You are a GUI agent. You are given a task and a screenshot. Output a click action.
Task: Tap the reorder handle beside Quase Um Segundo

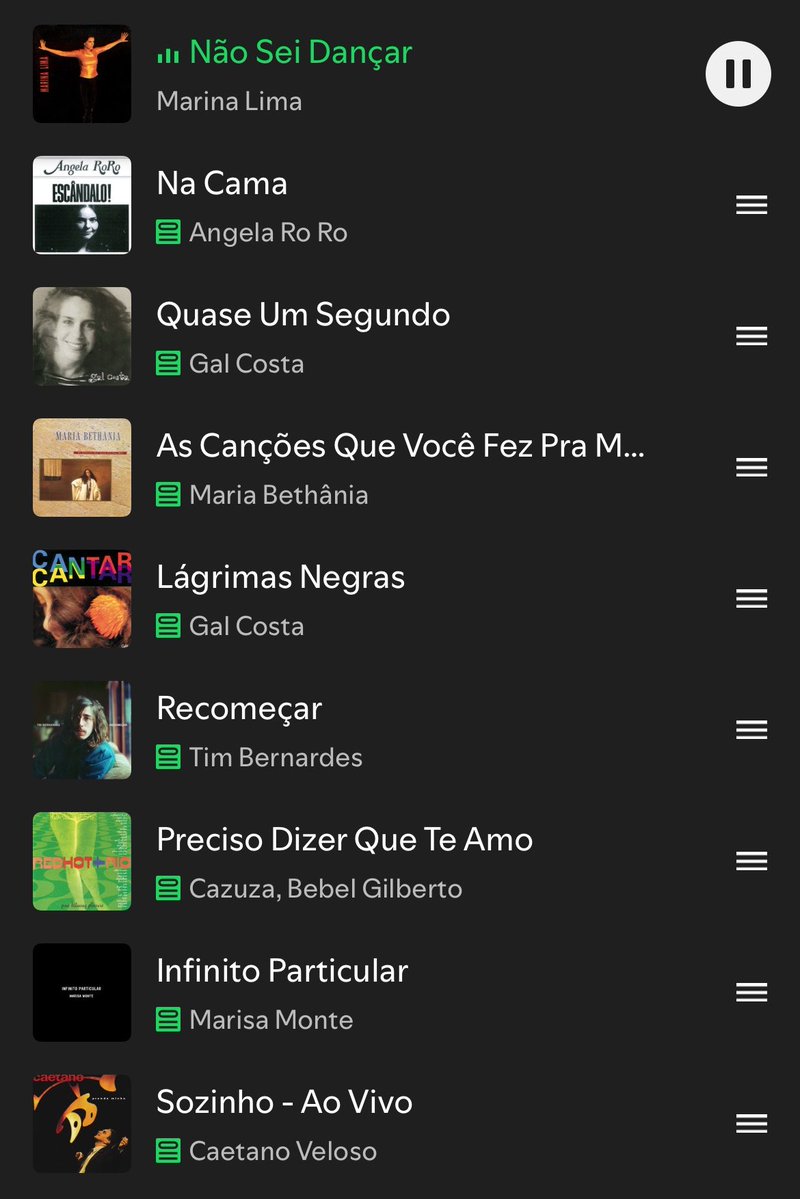coord(752,336)
